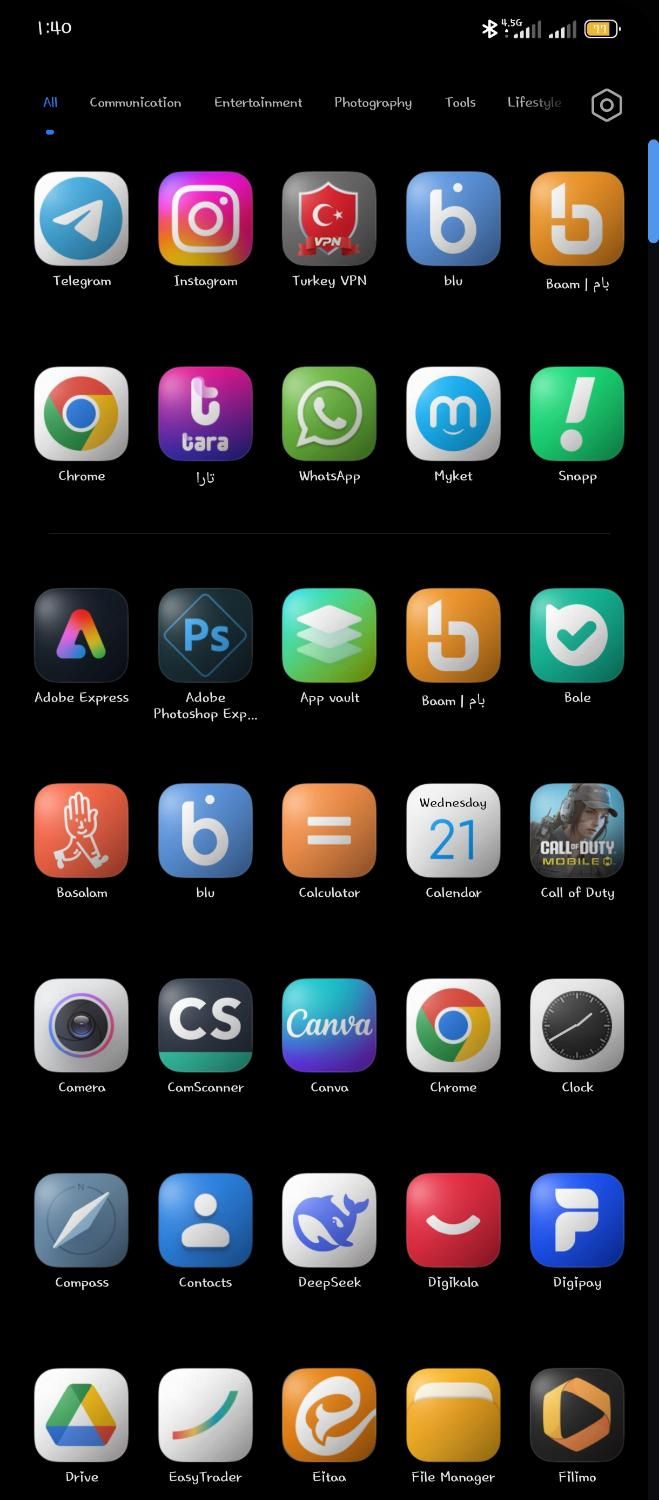Launch the DeepSeek app
This screenshot has height=1500, width=659.
pos(329,1220)
